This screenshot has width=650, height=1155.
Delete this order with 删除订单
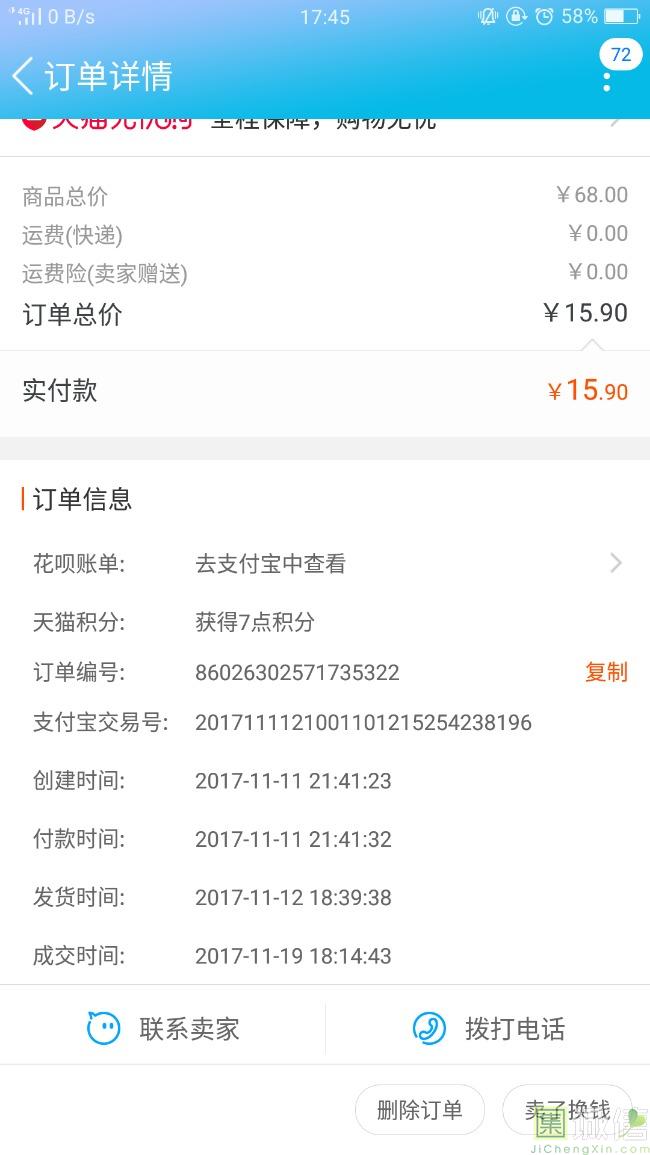tap(419, 1109)
